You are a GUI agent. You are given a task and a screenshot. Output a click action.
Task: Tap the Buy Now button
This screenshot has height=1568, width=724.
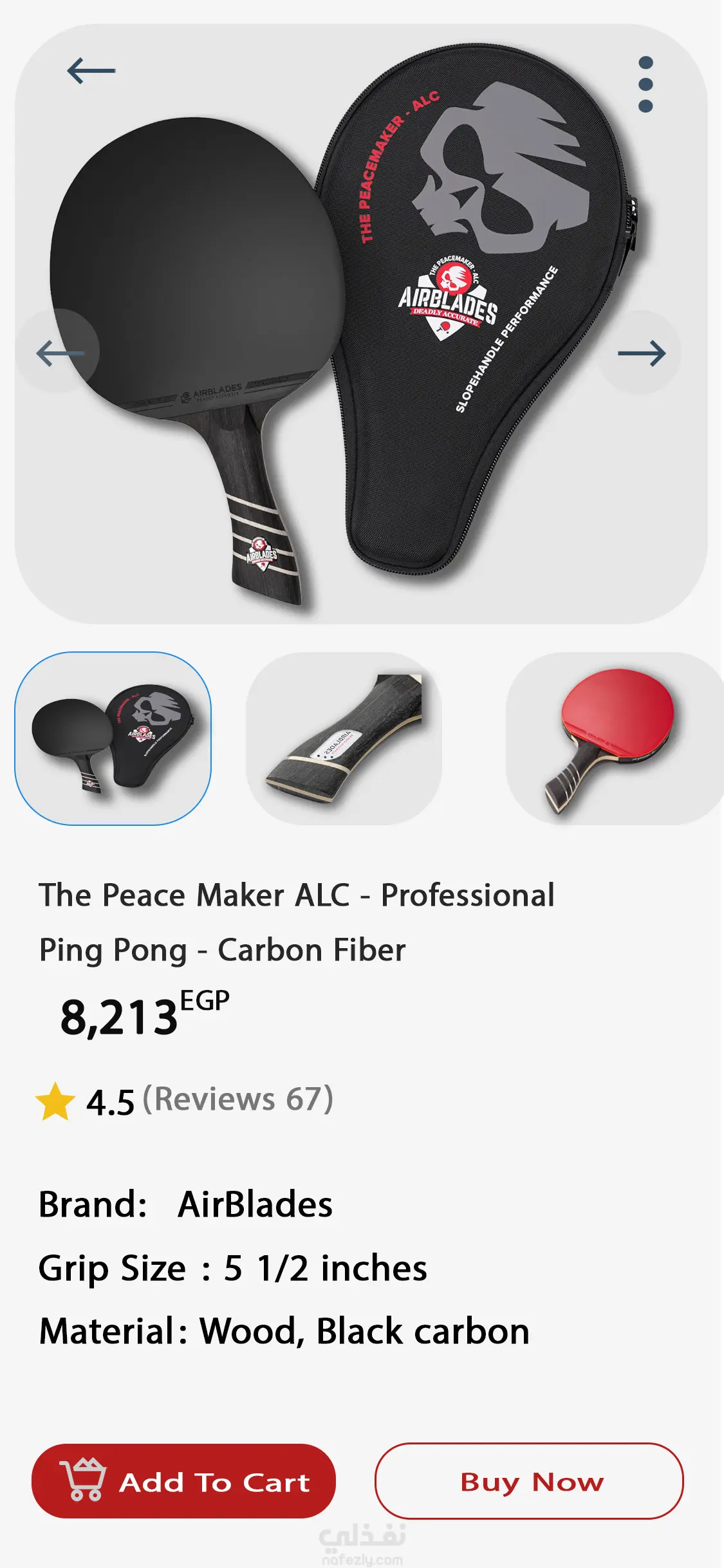[x=529, y=1481]
